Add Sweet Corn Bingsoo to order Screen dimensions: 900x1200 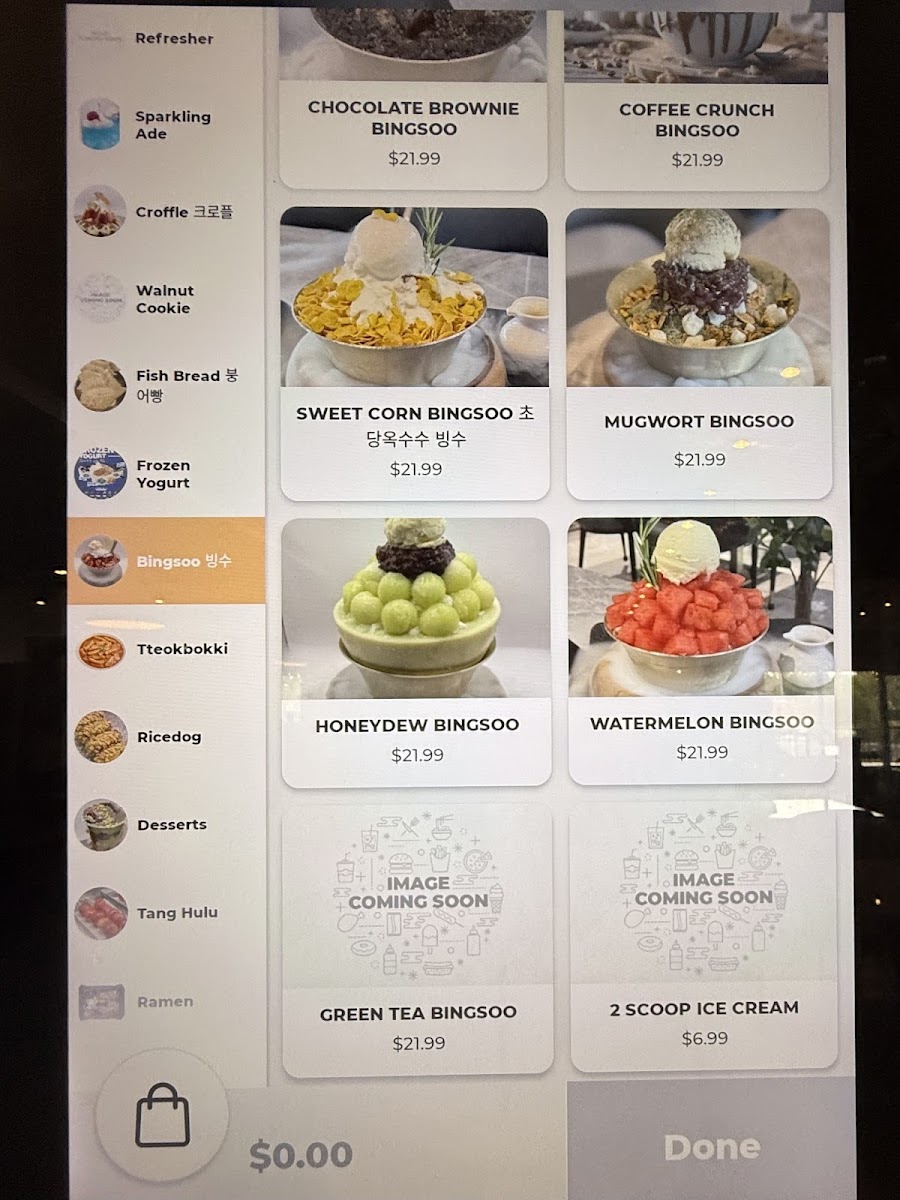[x=414, y=353]
